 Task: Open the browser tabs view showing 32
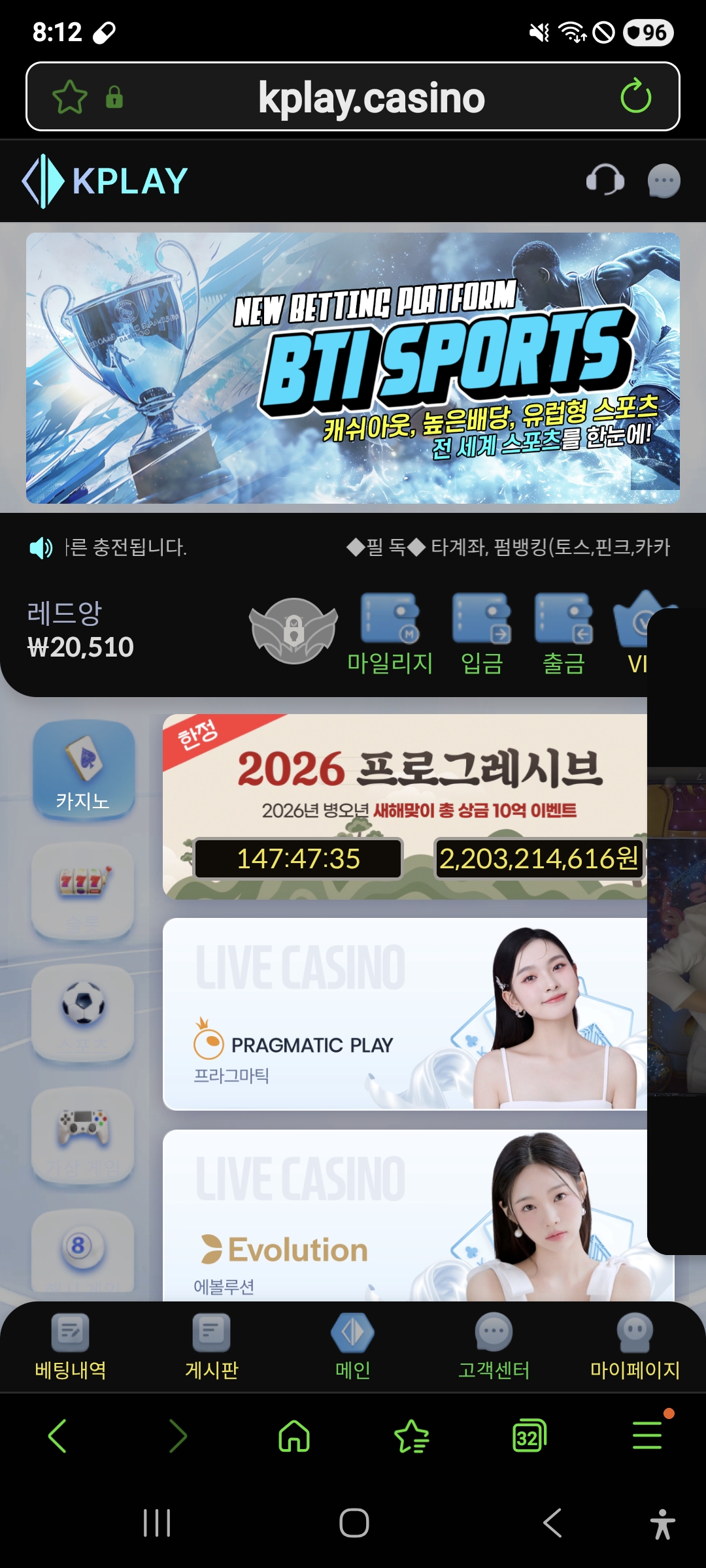[529, 1436]
